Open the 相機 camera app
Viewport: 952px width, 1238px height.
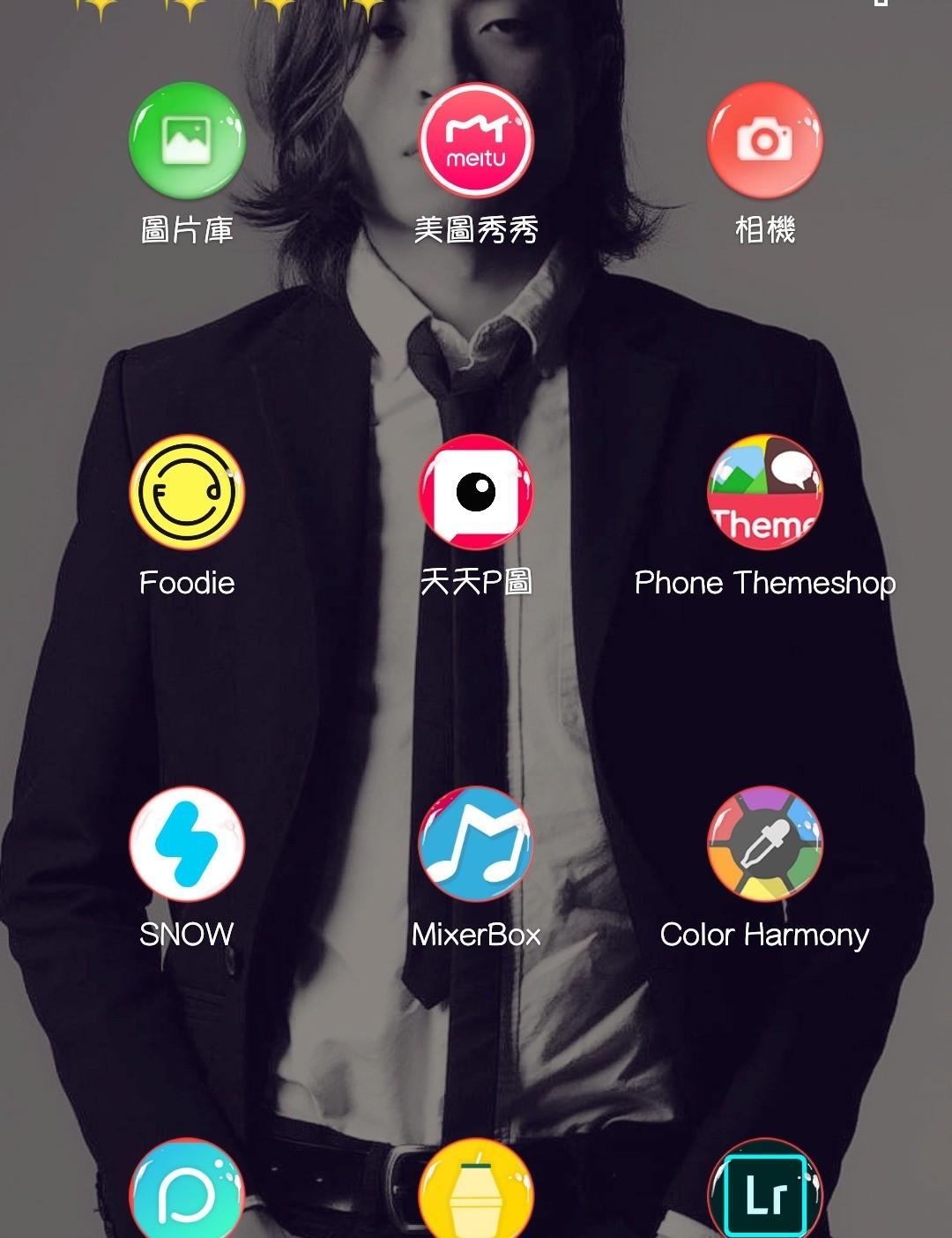(x=764, y=141)
